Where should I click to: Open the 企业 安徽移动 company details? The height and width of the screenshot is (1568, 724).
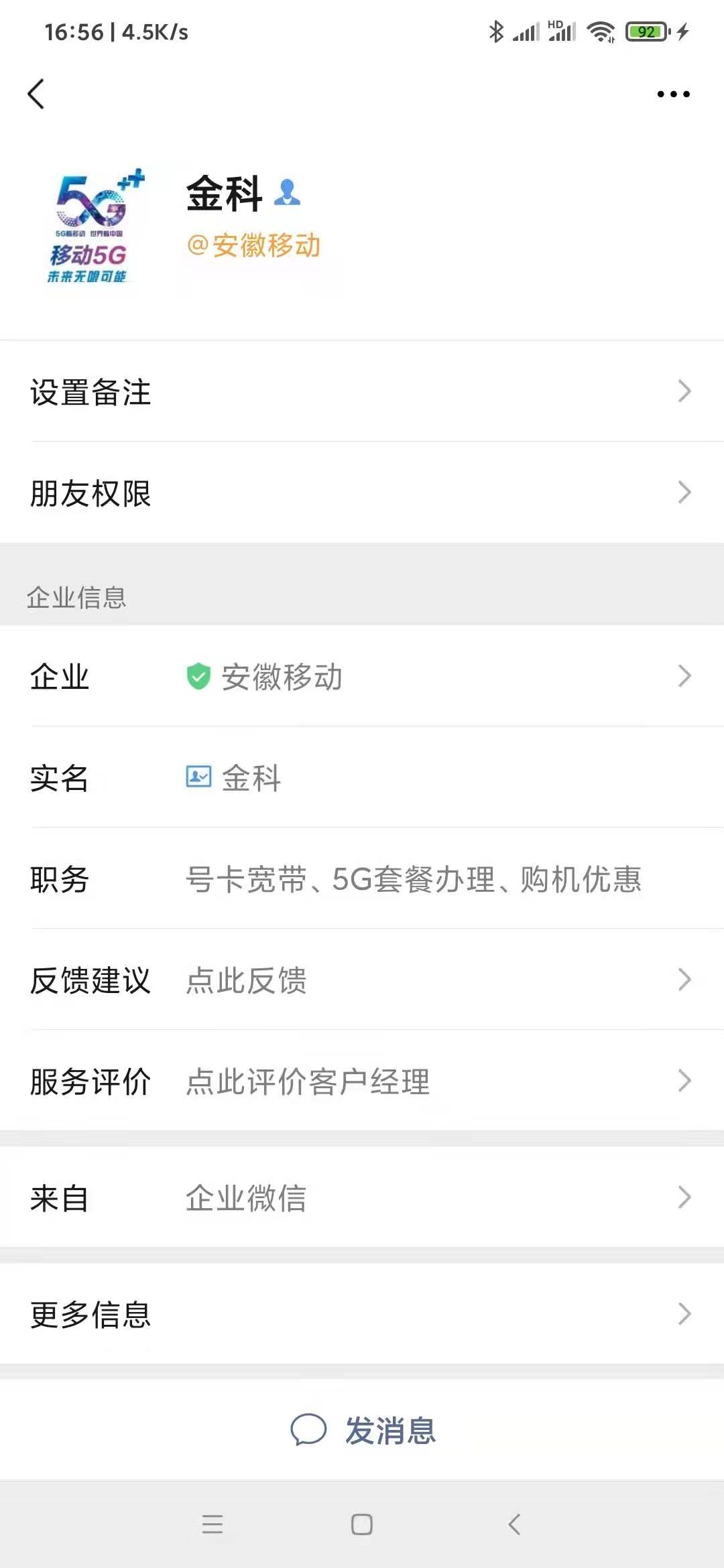pyautogui.click(x=362, y=676)
